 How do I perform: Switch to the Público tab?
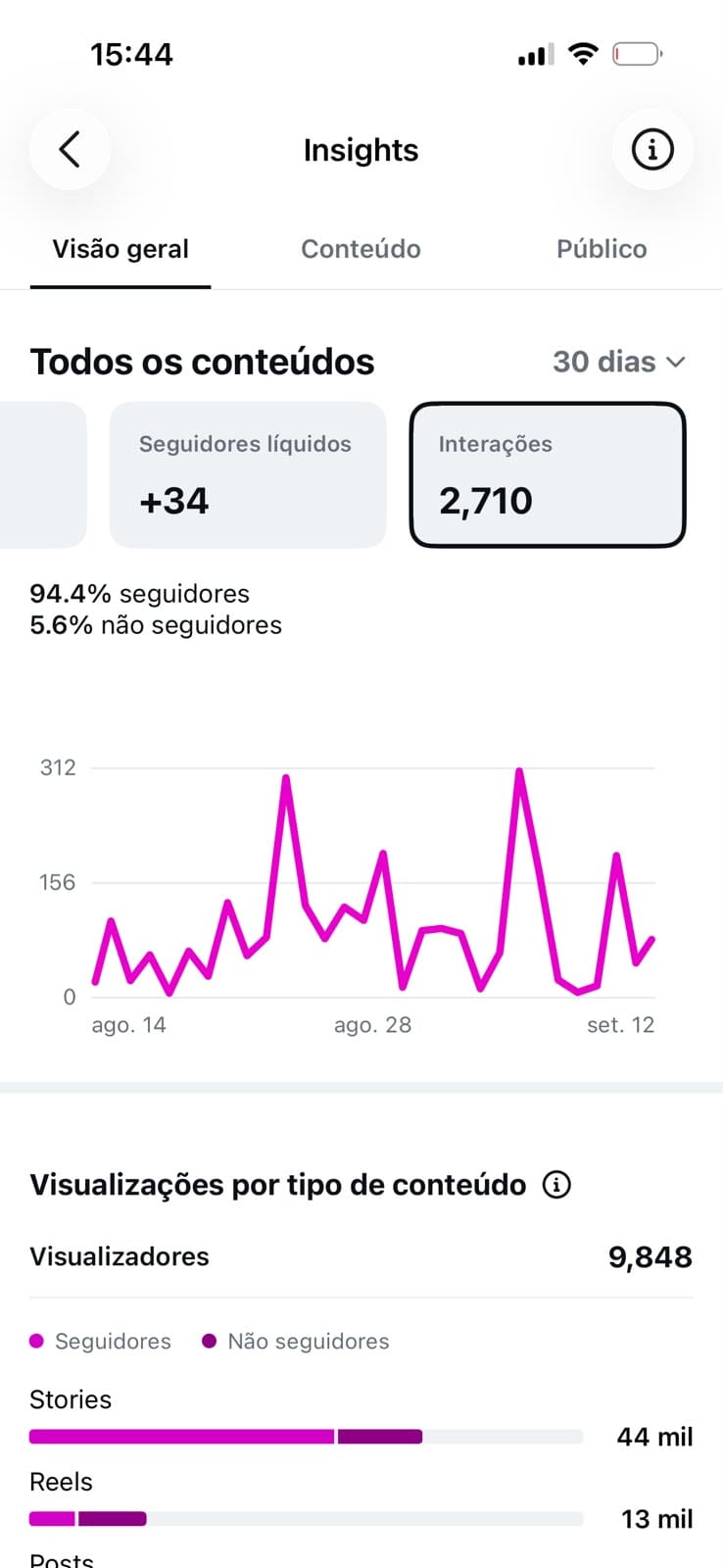tap(602, 249)
